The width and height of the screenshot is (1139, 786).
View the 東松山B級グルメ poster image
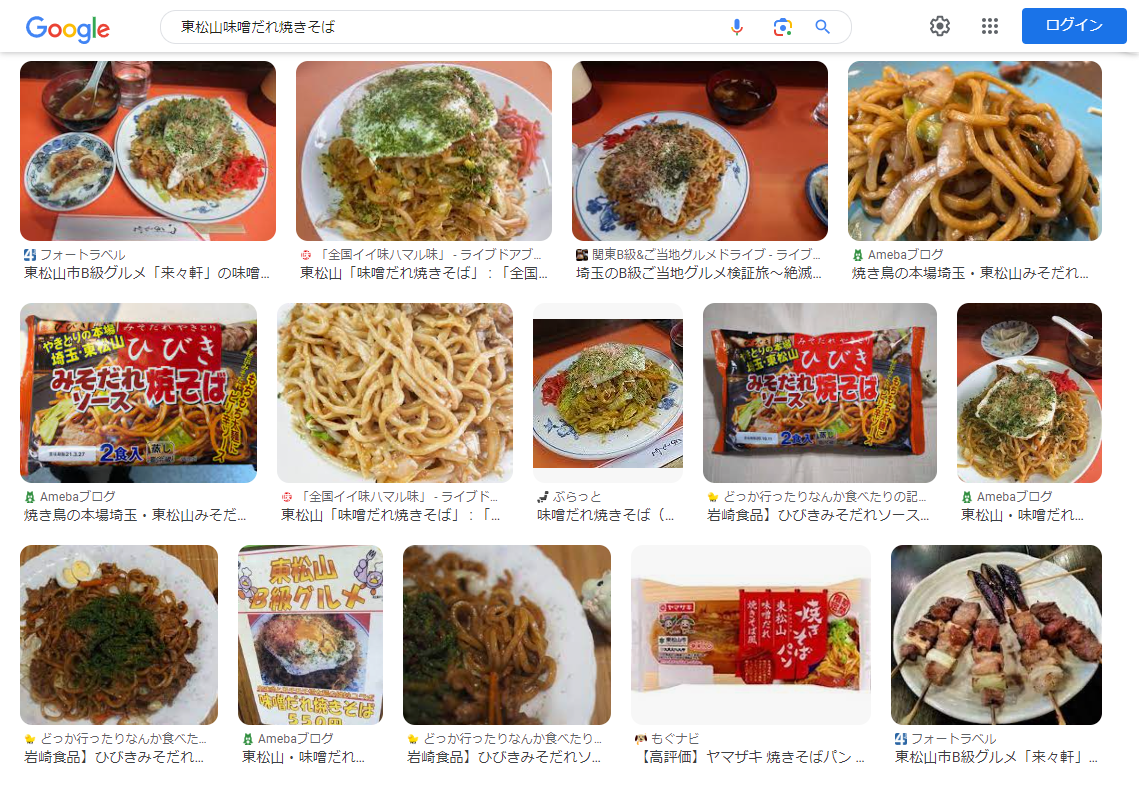coord(310,635)
